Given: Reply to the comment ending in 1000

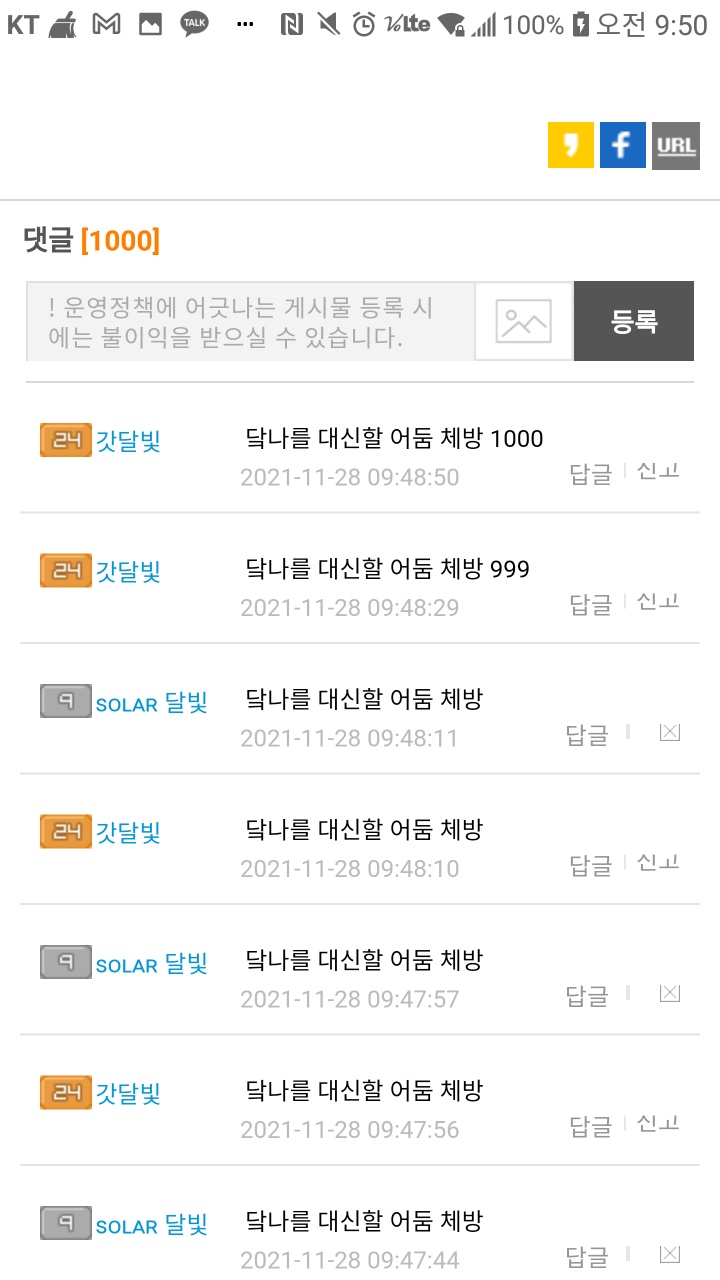Looking at the screenshot, I should [x=590, y=474].
